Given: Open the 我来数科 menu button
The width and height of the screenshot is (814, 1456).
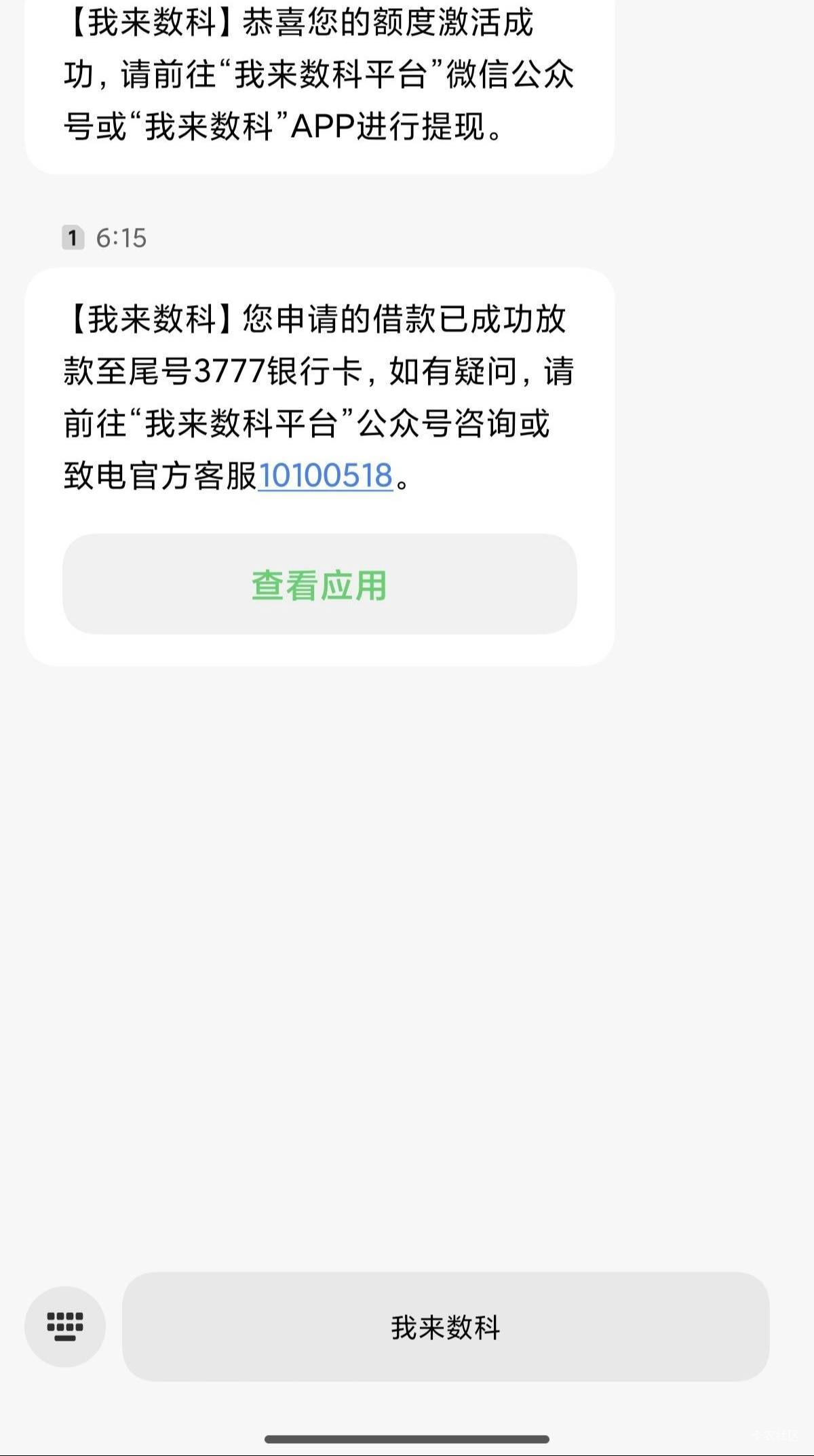Looking at the screenshot, I should click(445, 1326).
